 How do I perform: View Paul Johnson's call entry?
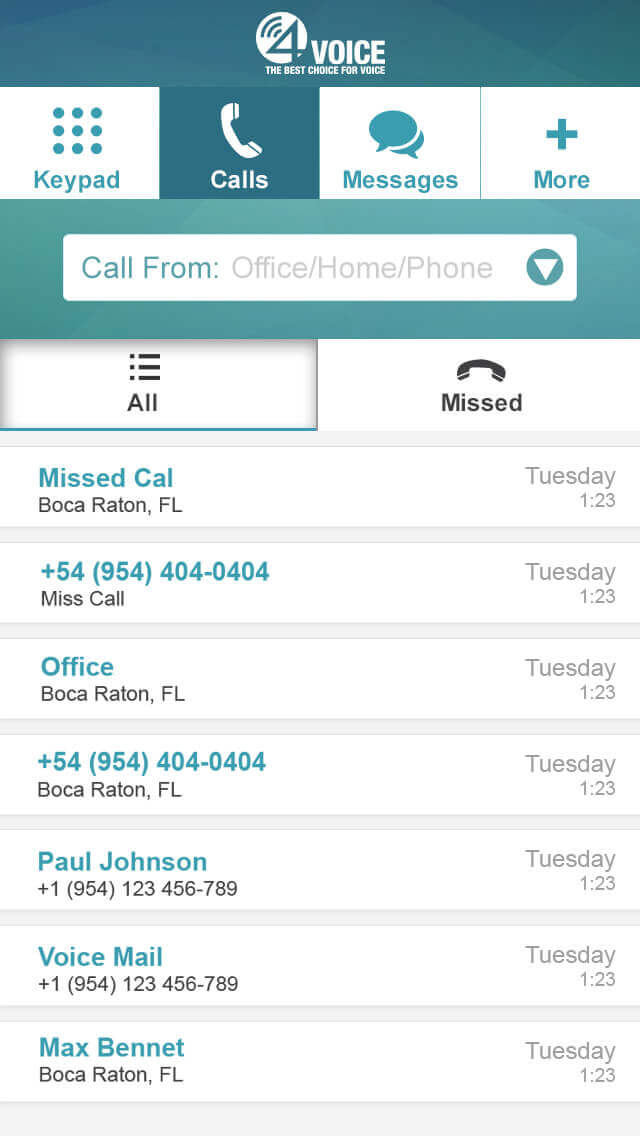[319, 870]
